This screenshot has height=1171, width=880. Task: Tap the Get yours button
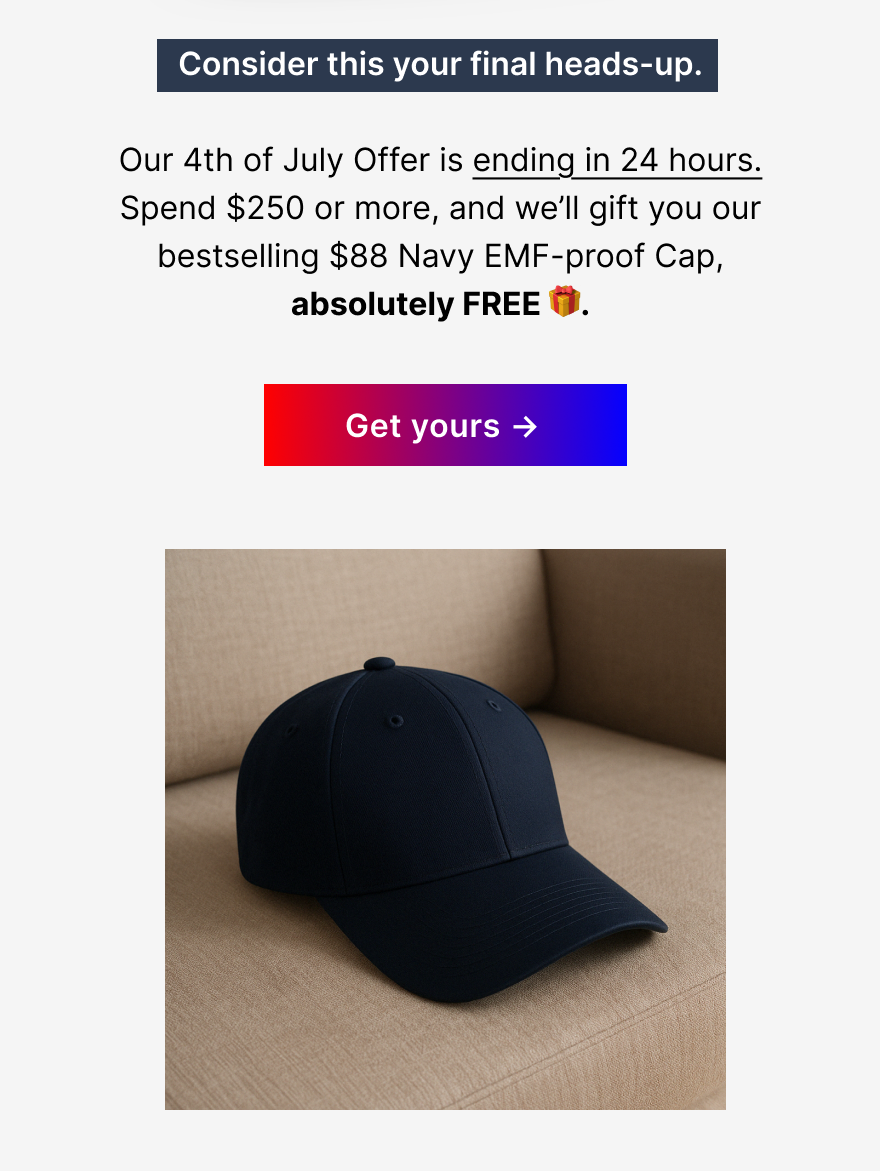[x=445, y=425]
